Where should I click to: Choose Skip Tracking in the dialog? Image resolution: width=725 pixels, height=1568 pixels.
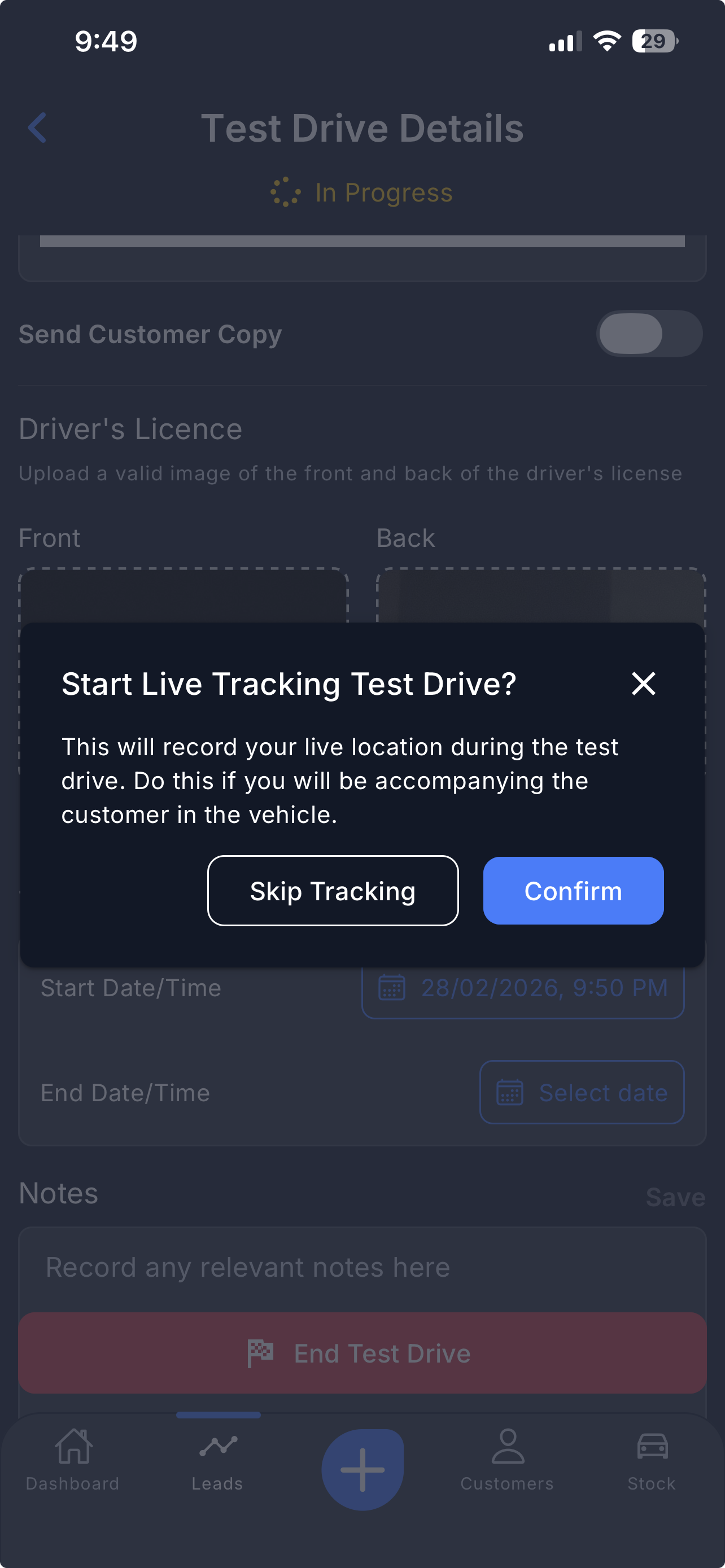click(x=333, y=891)
